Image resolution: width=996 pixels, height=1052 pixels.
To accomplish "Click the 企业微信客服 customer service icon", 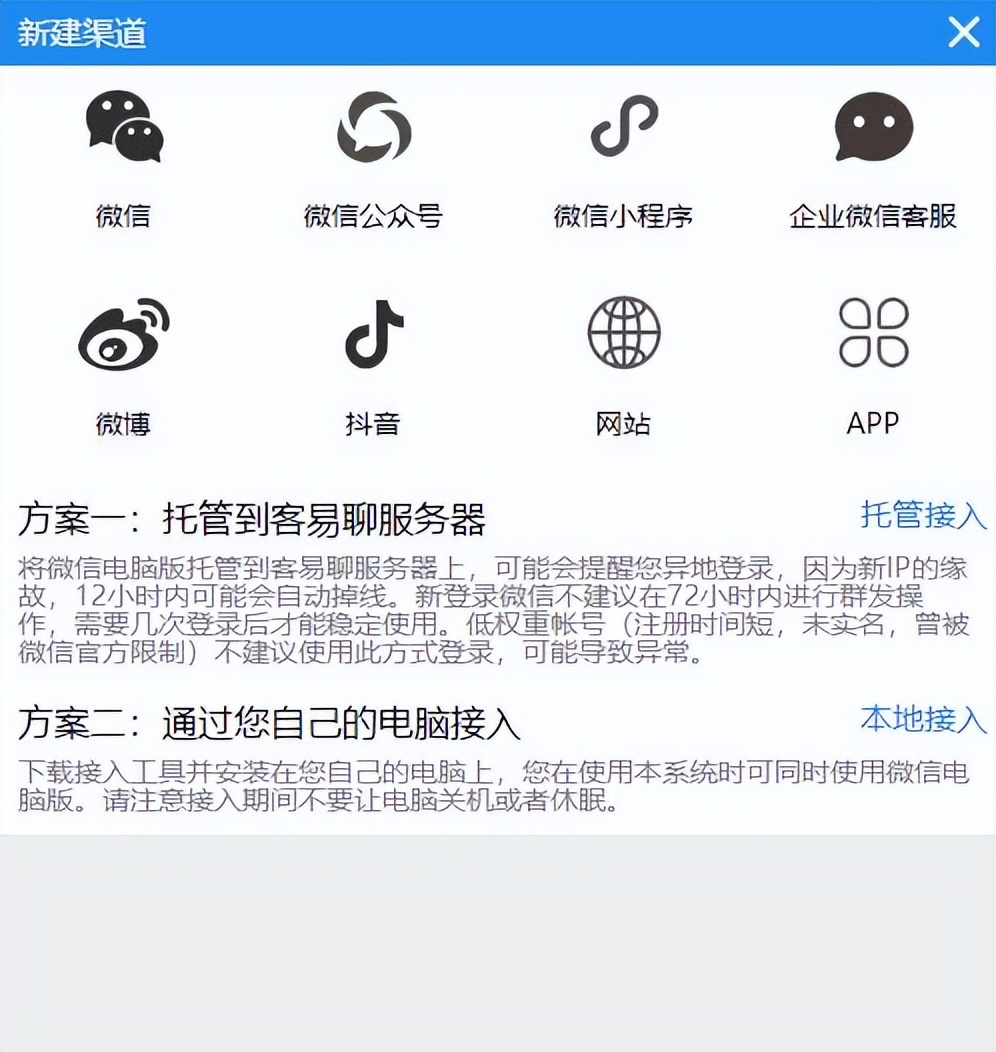I will click(x=874, y=128).
